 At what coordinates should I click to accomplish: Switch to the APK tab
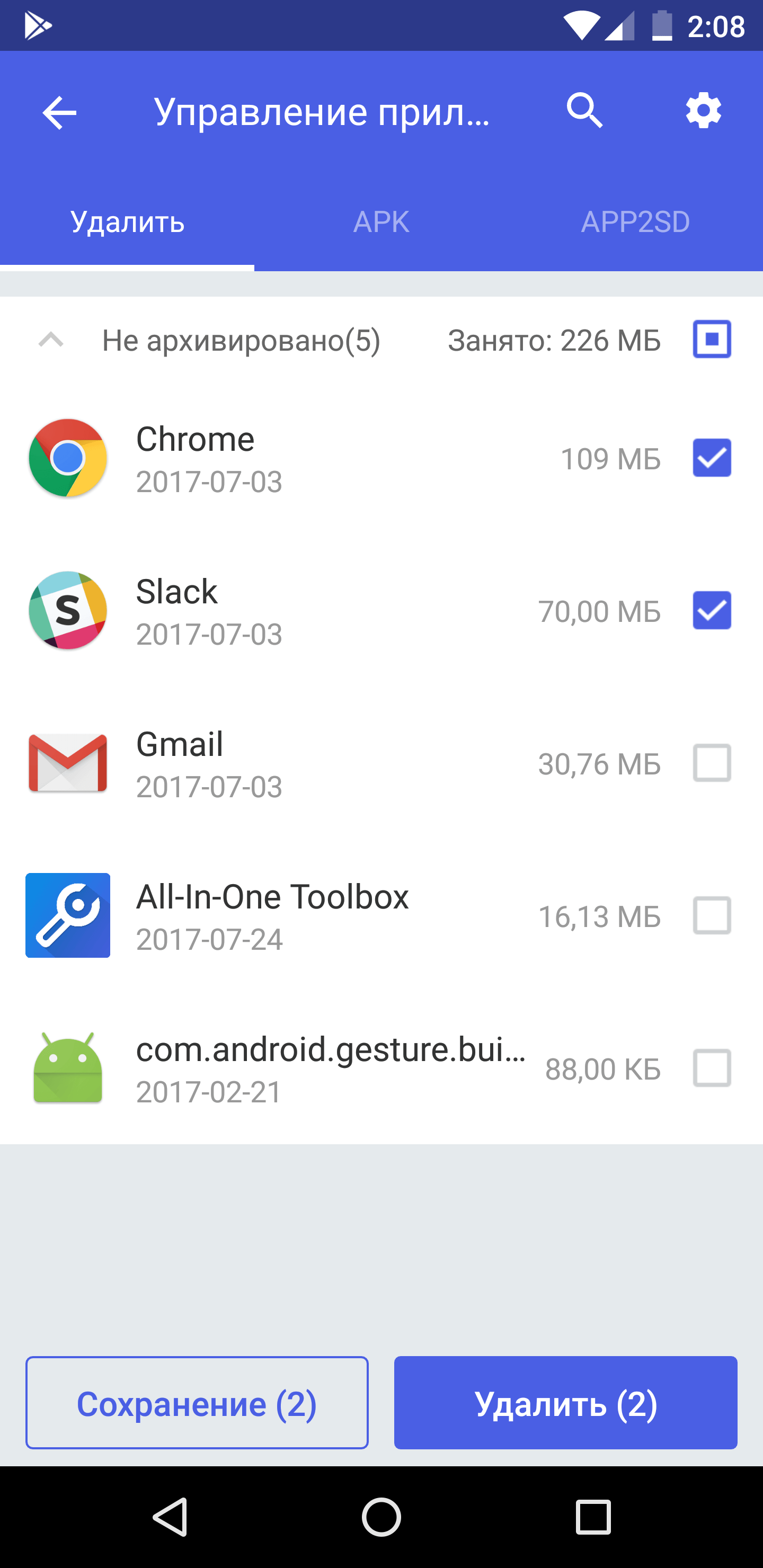click(381, 222)
